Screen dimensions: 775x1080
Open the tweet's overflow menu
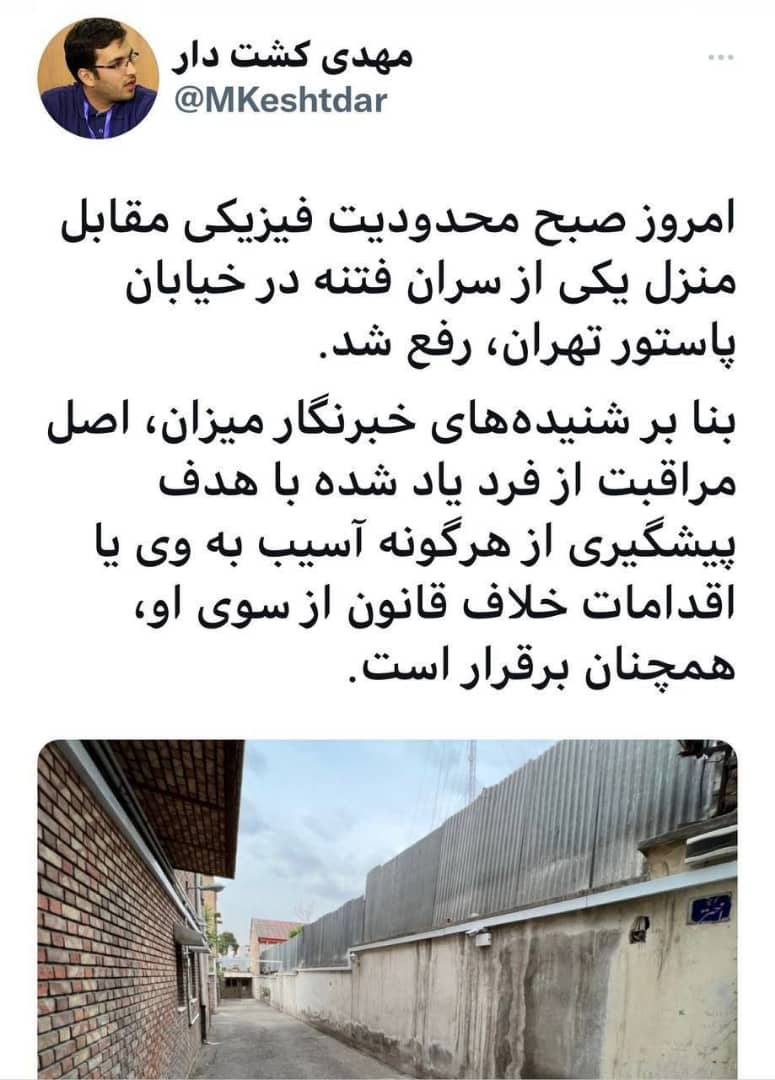pos(720,58)
